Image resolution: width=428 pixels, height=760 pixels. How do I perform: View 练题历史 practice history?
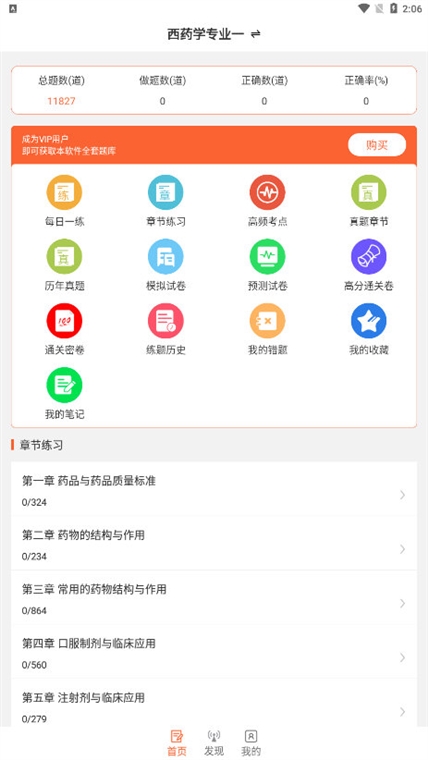point(166,329)
